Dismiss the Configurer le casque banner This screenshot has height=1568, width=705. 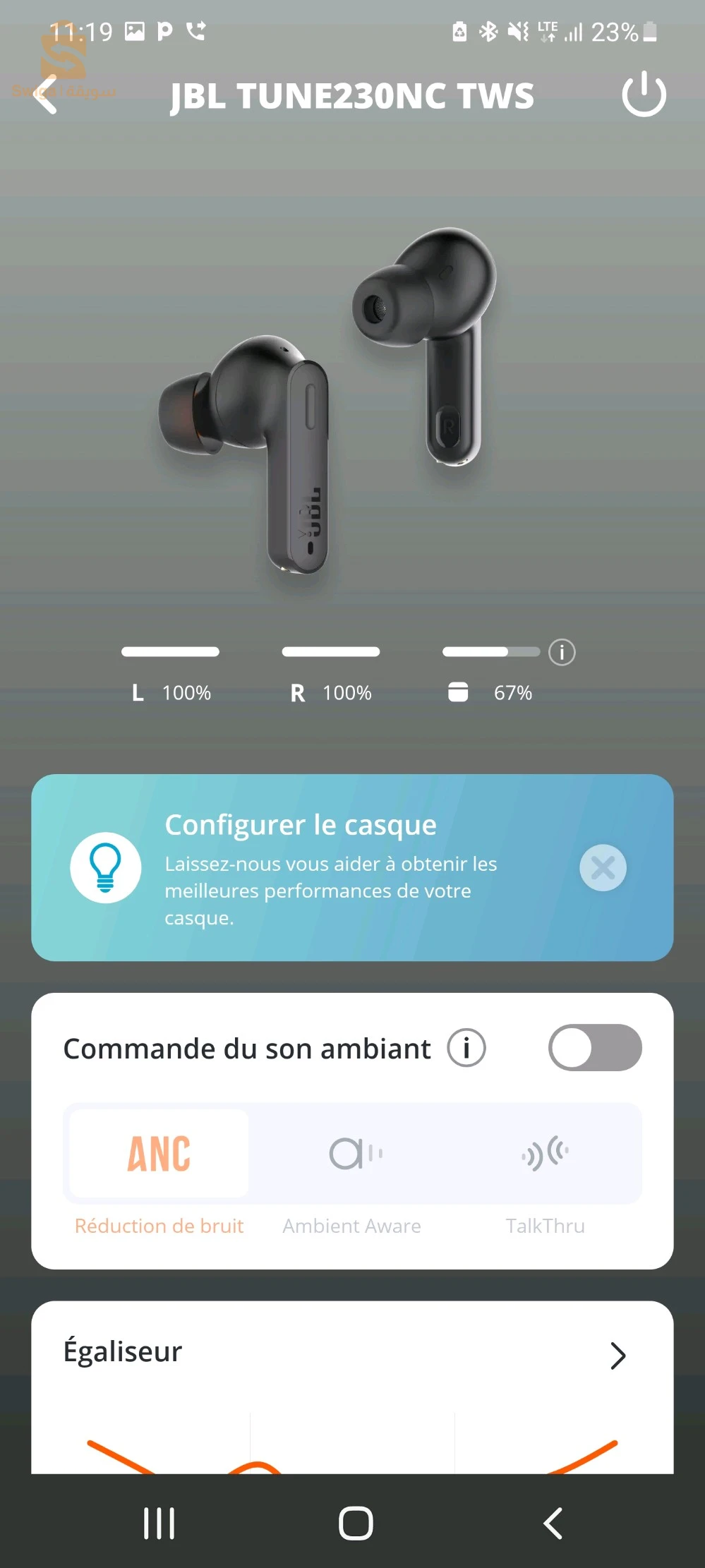[x=603, y=867]
